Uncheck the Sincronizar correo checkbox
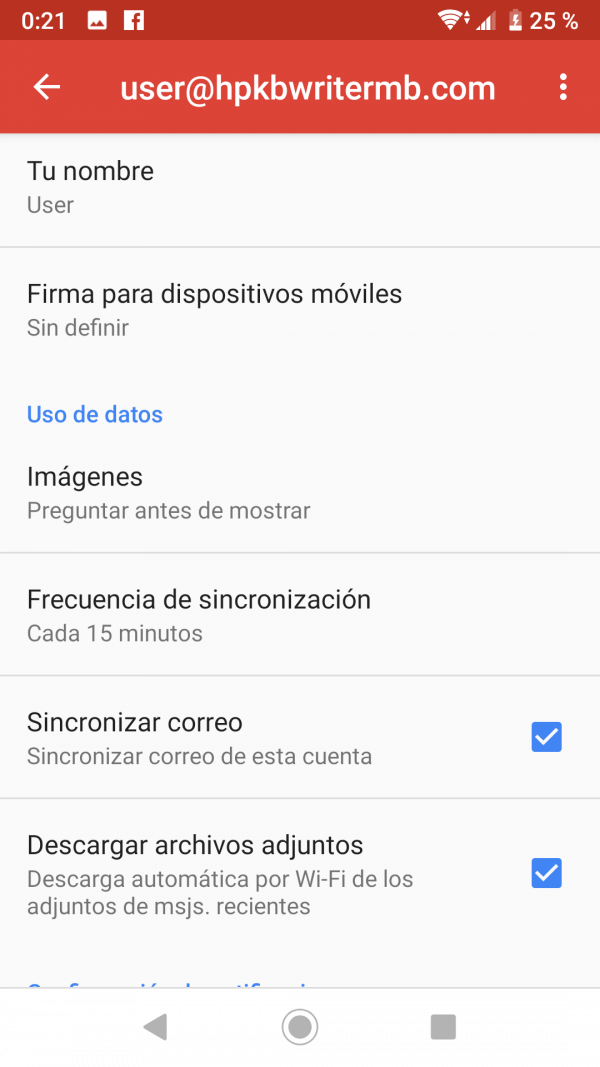Screen dimensions: 600x1067 546,737
